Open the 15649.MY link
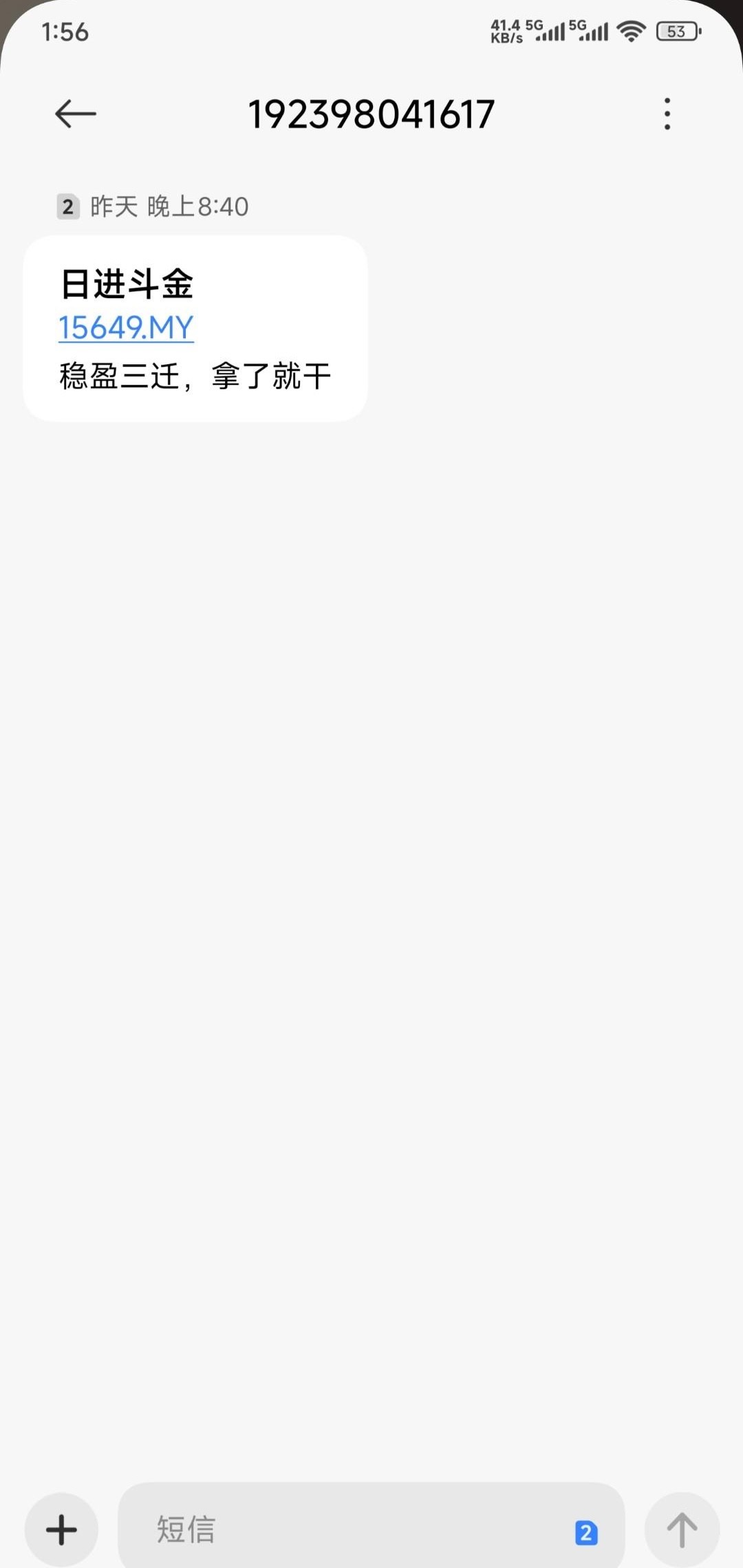The width and height of the screenshot is (743, 1568). coord(126,328)
